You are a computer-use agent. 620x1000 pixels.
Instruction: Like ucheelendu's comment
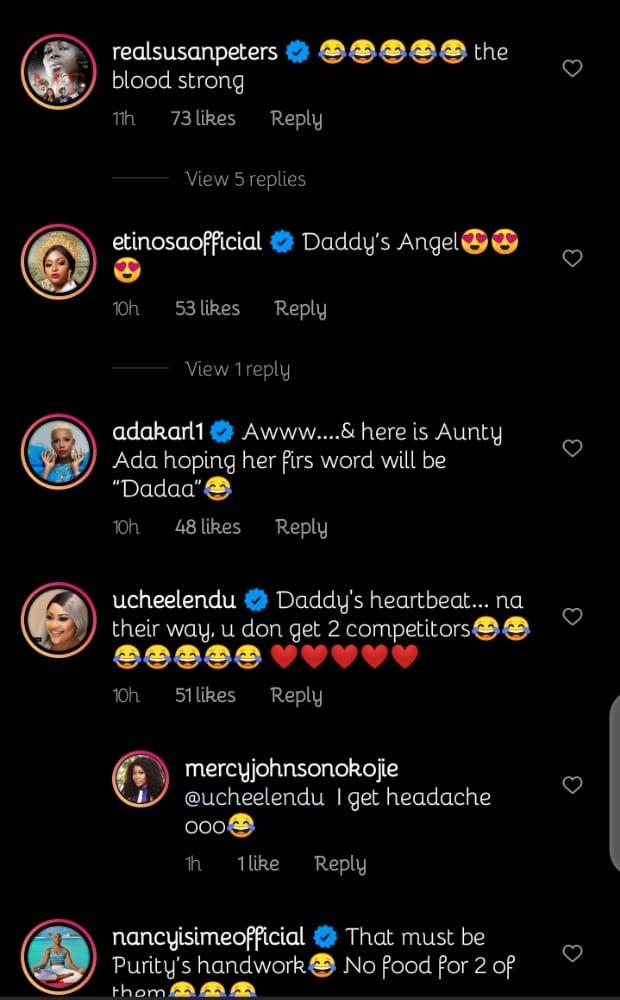tap(572, 616)
